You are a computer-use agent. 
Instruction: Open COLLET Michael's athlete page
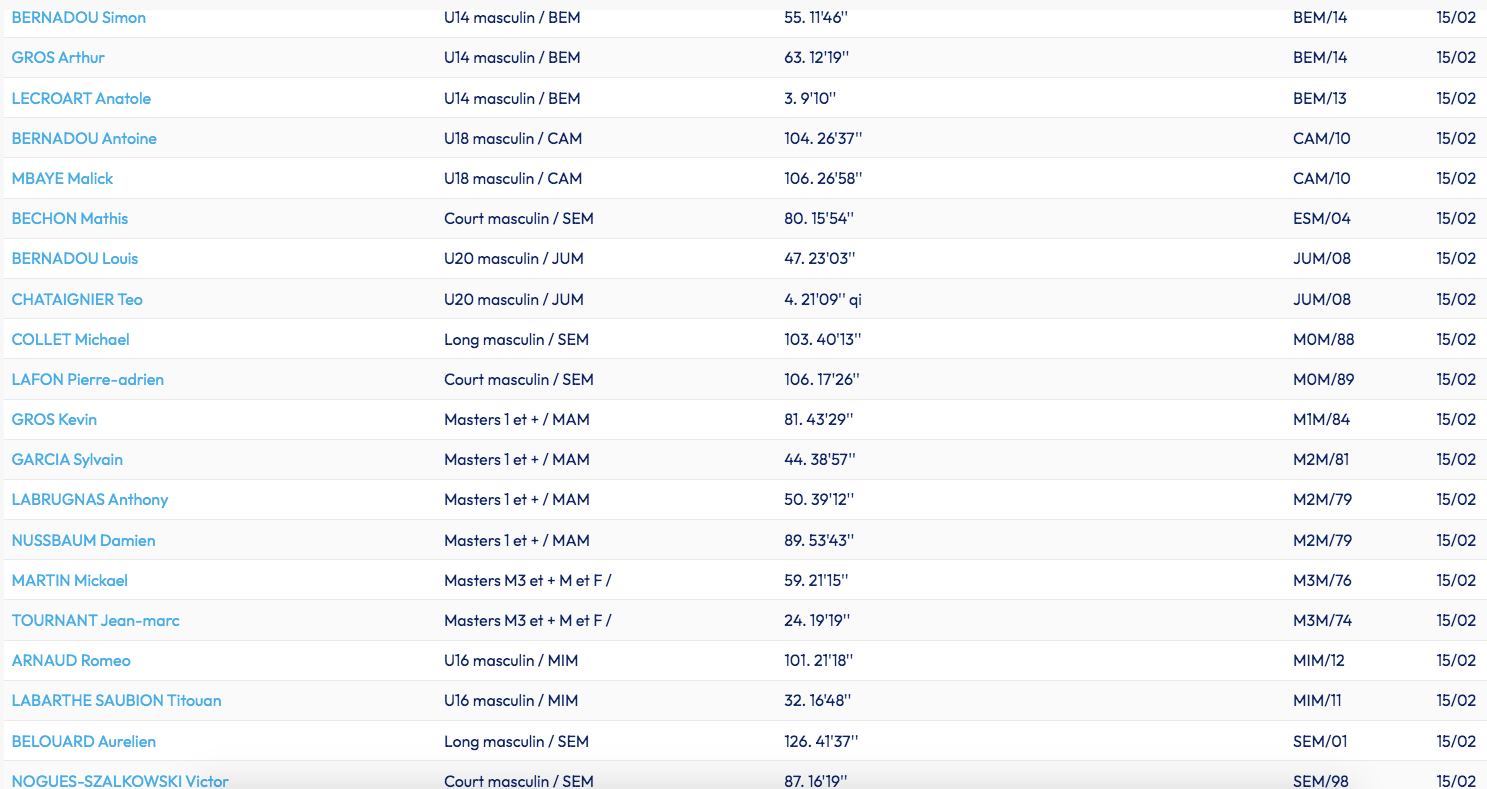pos(70,339)
